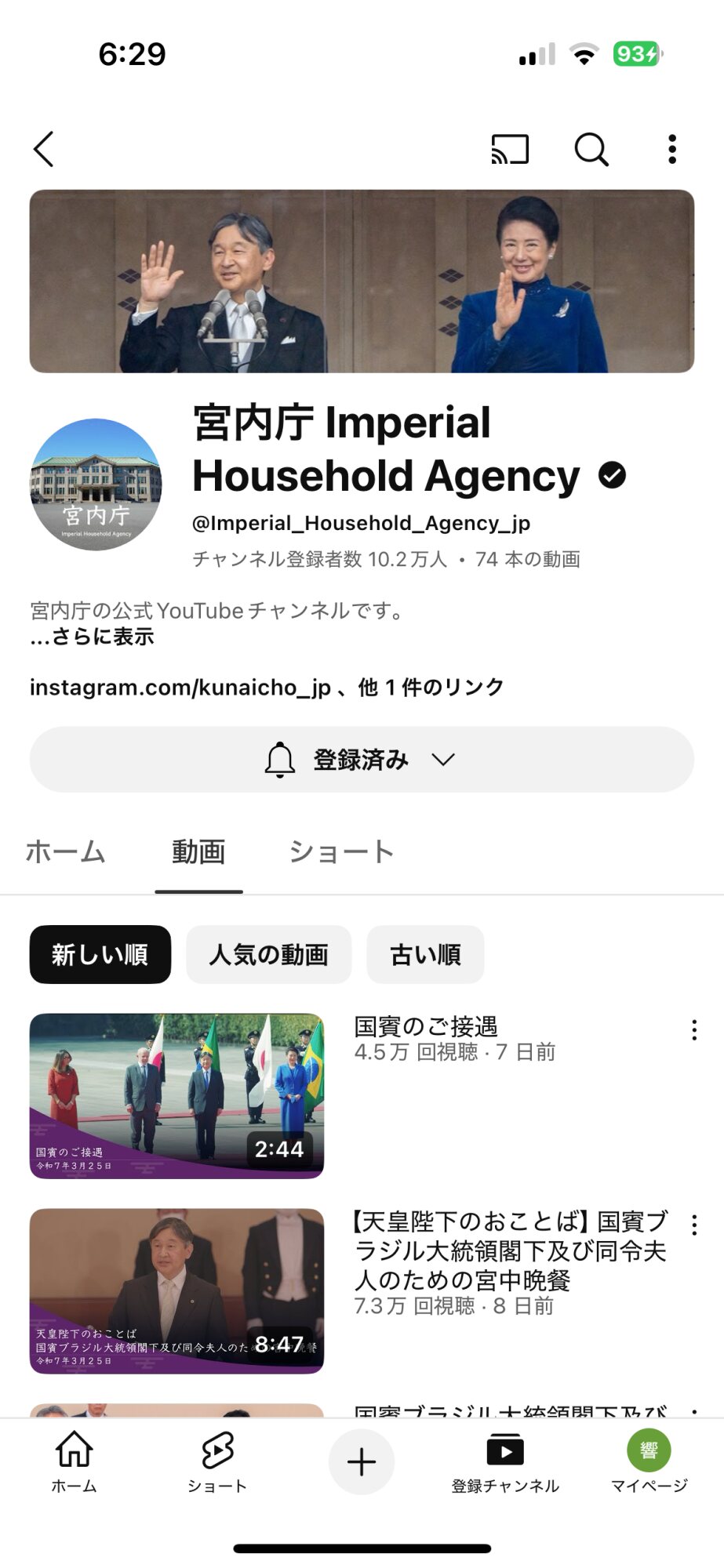Play the 国賓のご接遇 video
The width and height of the screenshot is (724, 1568).
tap(176, 1095)
